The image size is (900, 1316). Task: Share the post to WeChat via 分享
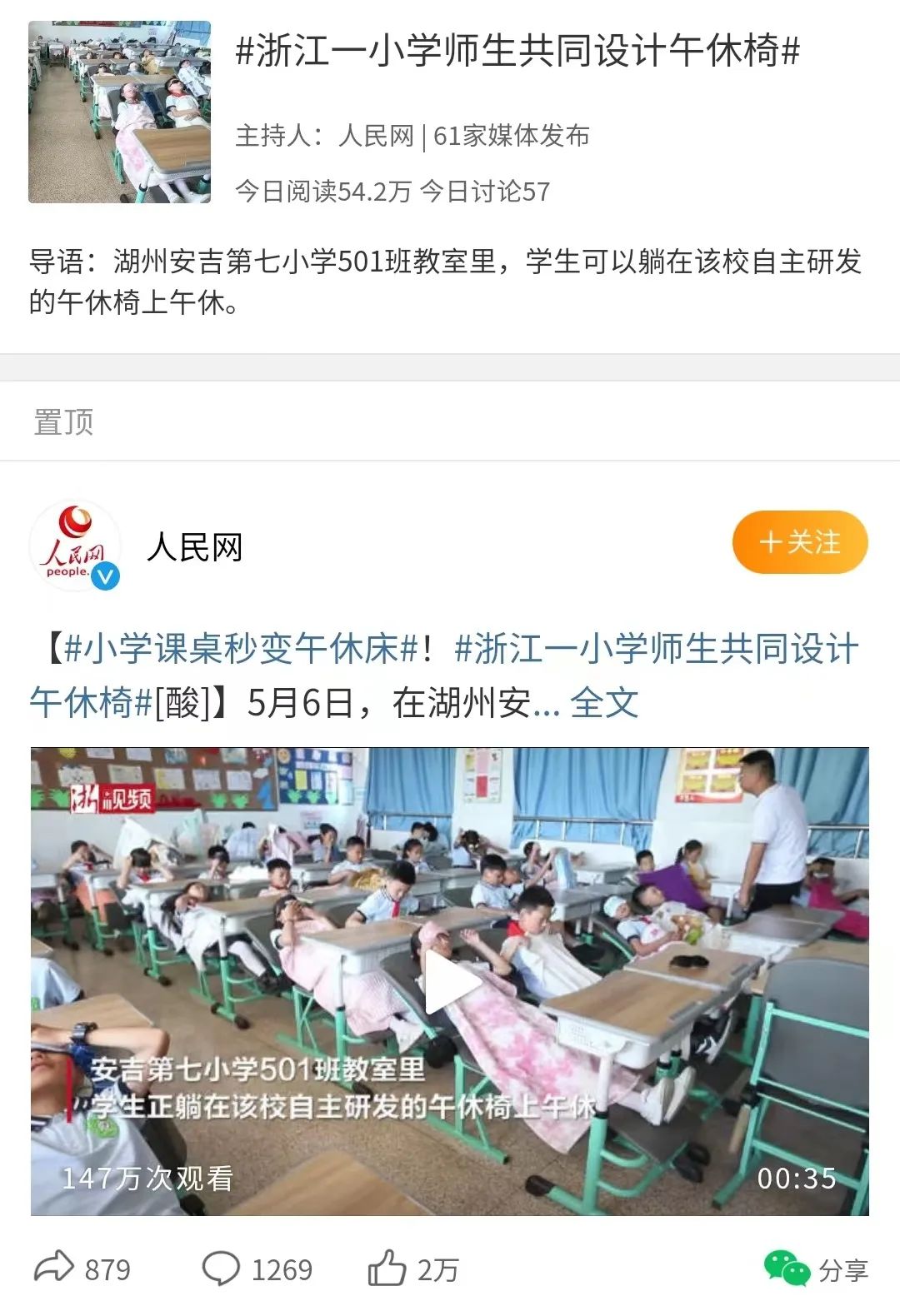coord(817,1269)
